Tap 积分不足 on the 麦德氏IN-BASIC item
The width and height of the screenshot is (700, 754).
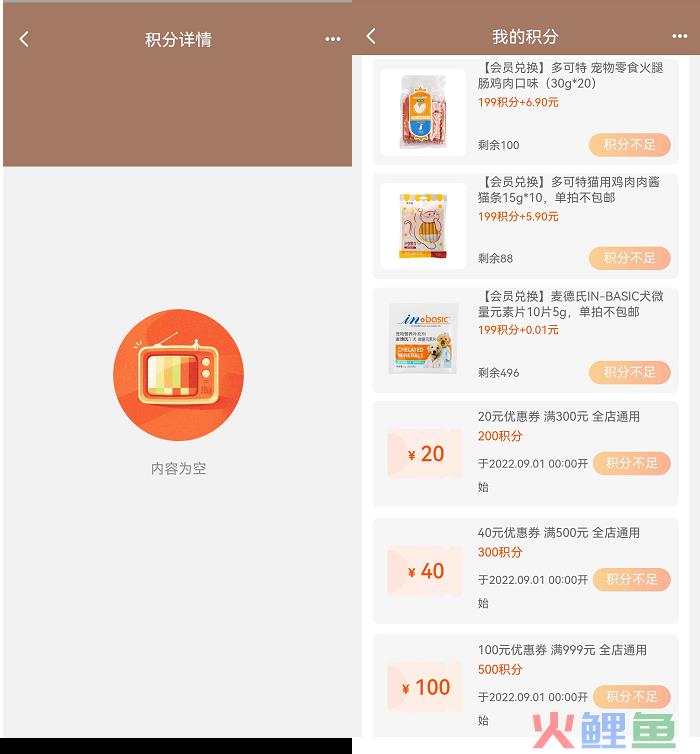coord(629,372)
